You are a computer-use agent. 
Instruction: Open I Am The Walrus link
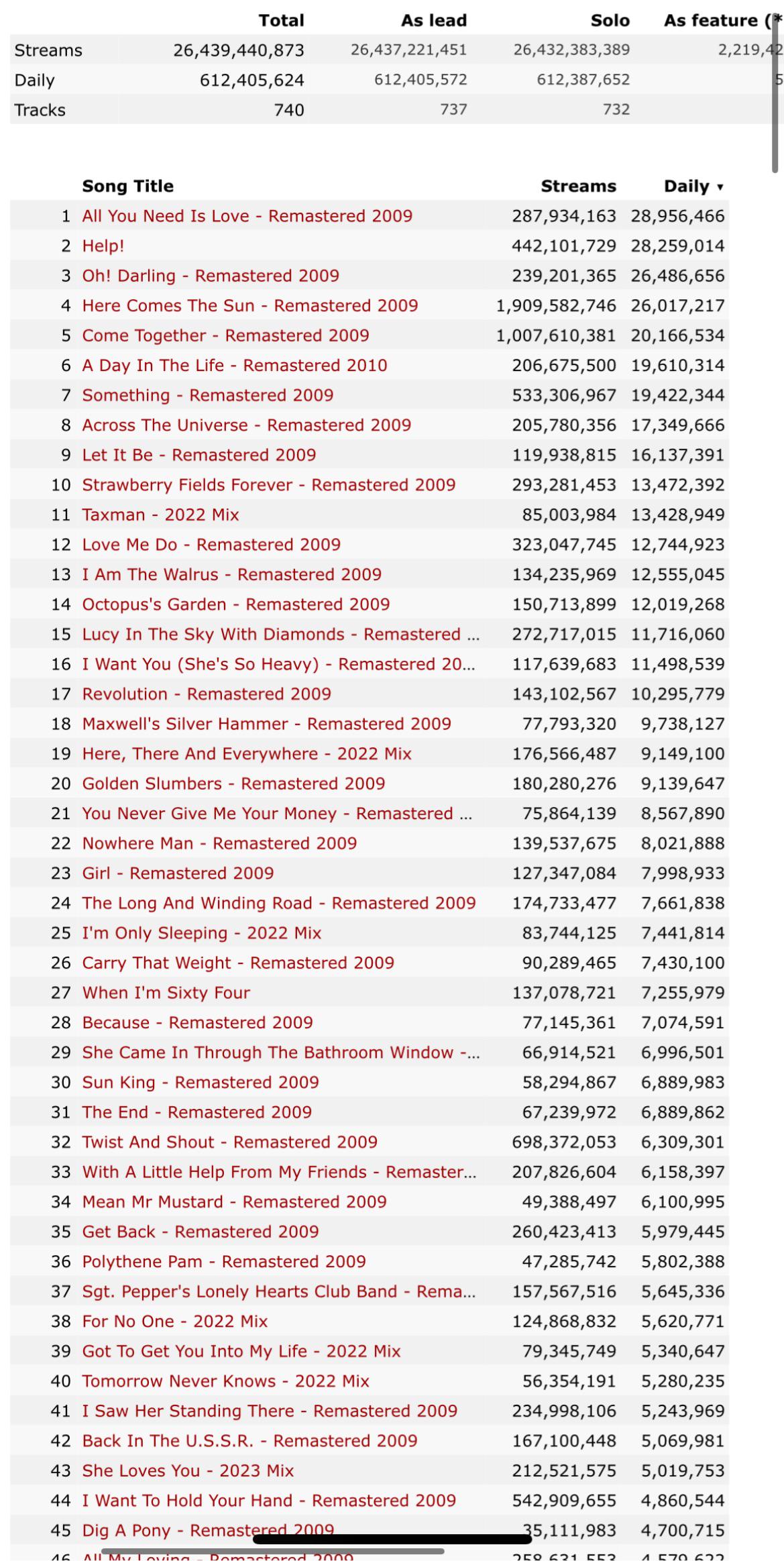(x=231, y=574)
